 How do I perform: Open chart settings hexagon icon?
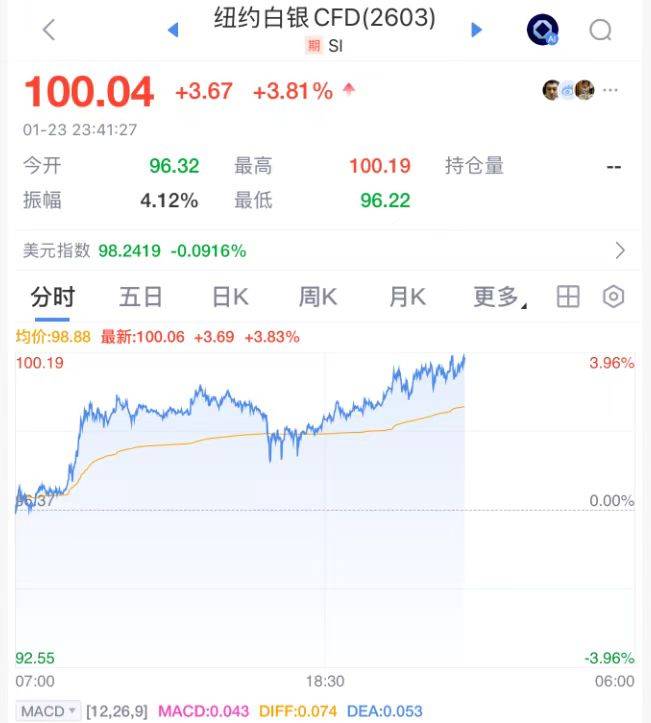(614, 297)
